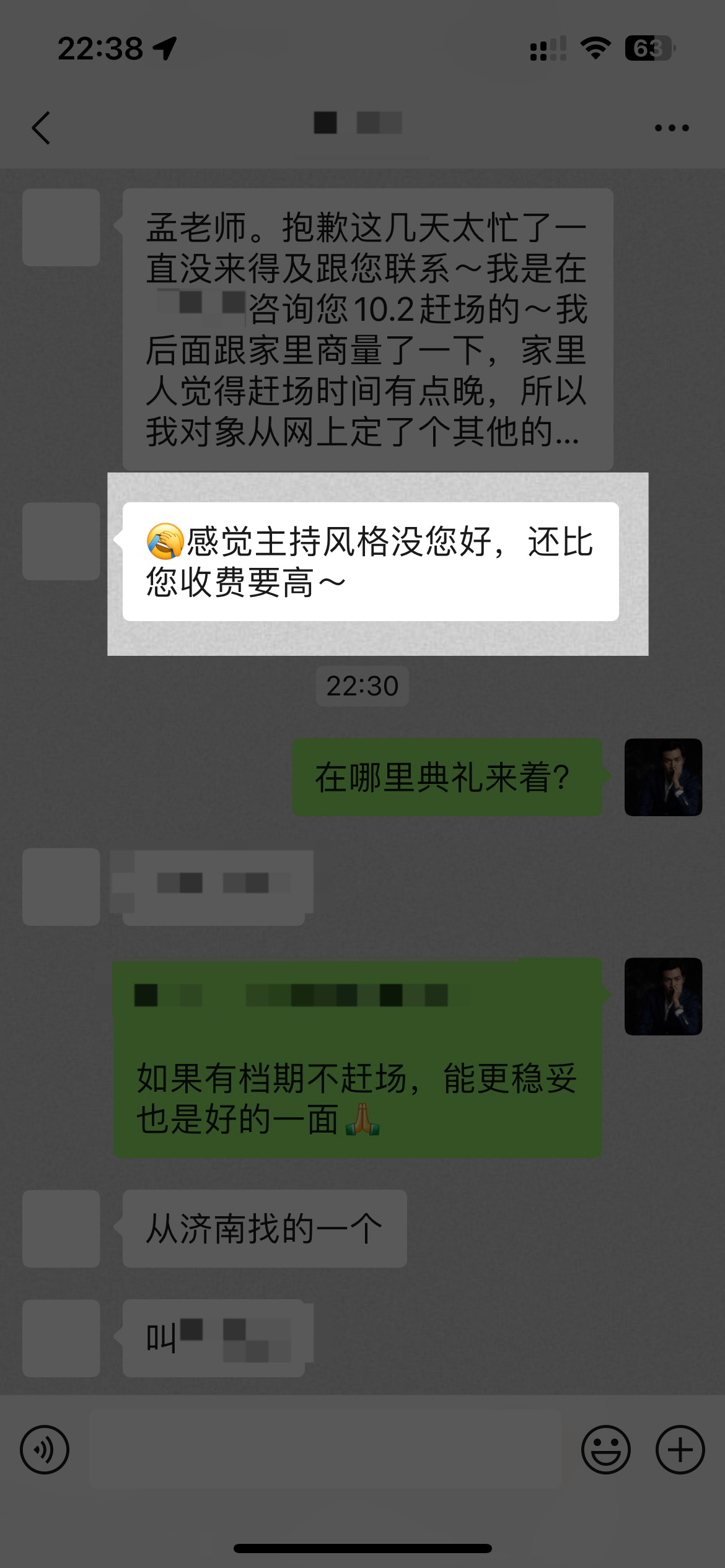Viewport: 725px width, 1568px height.
Task: Open the chat's three-dot menu
Action: pos(672,128)
